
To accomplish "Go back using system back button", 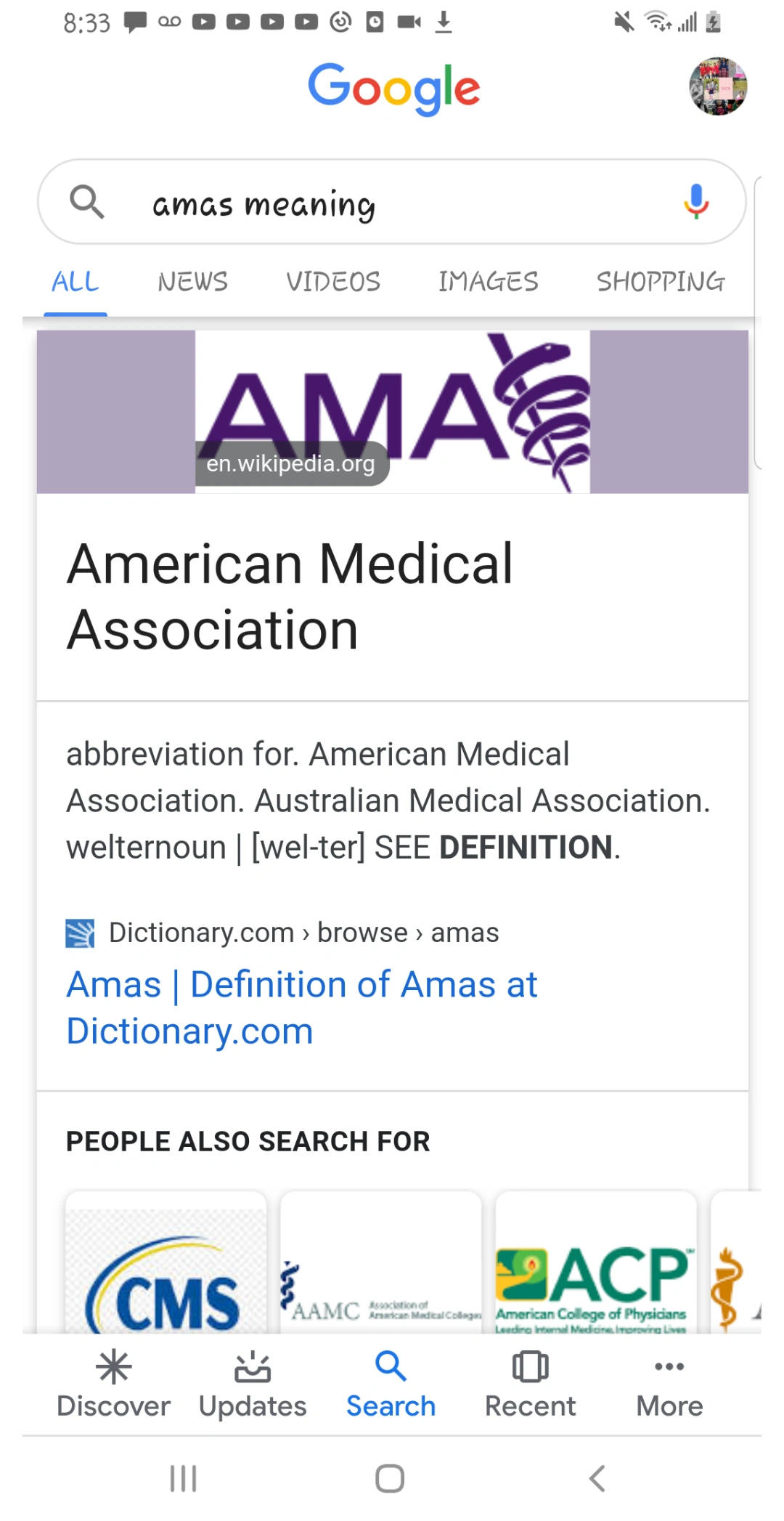I will (x=597, y=1478).
